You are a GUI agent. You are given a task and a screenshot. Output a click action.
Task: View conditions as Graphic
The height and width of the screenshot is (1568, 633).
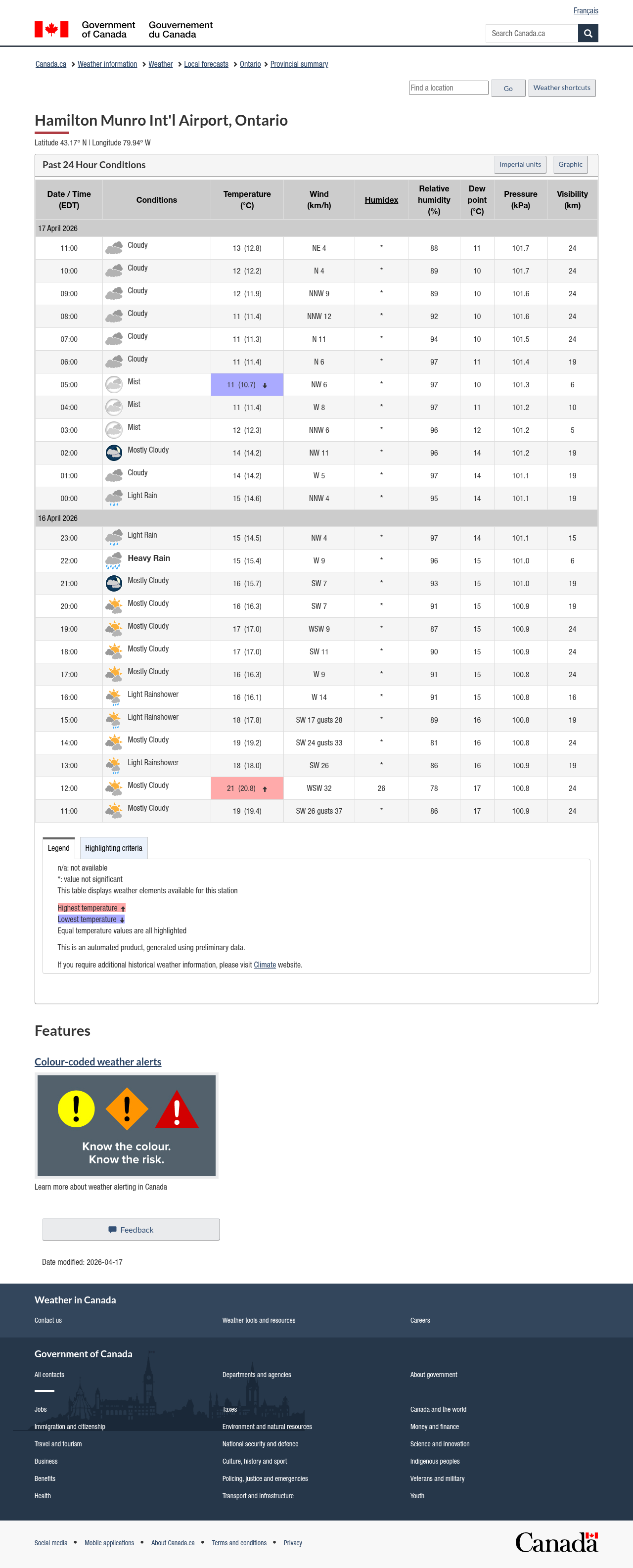(570, 164)
